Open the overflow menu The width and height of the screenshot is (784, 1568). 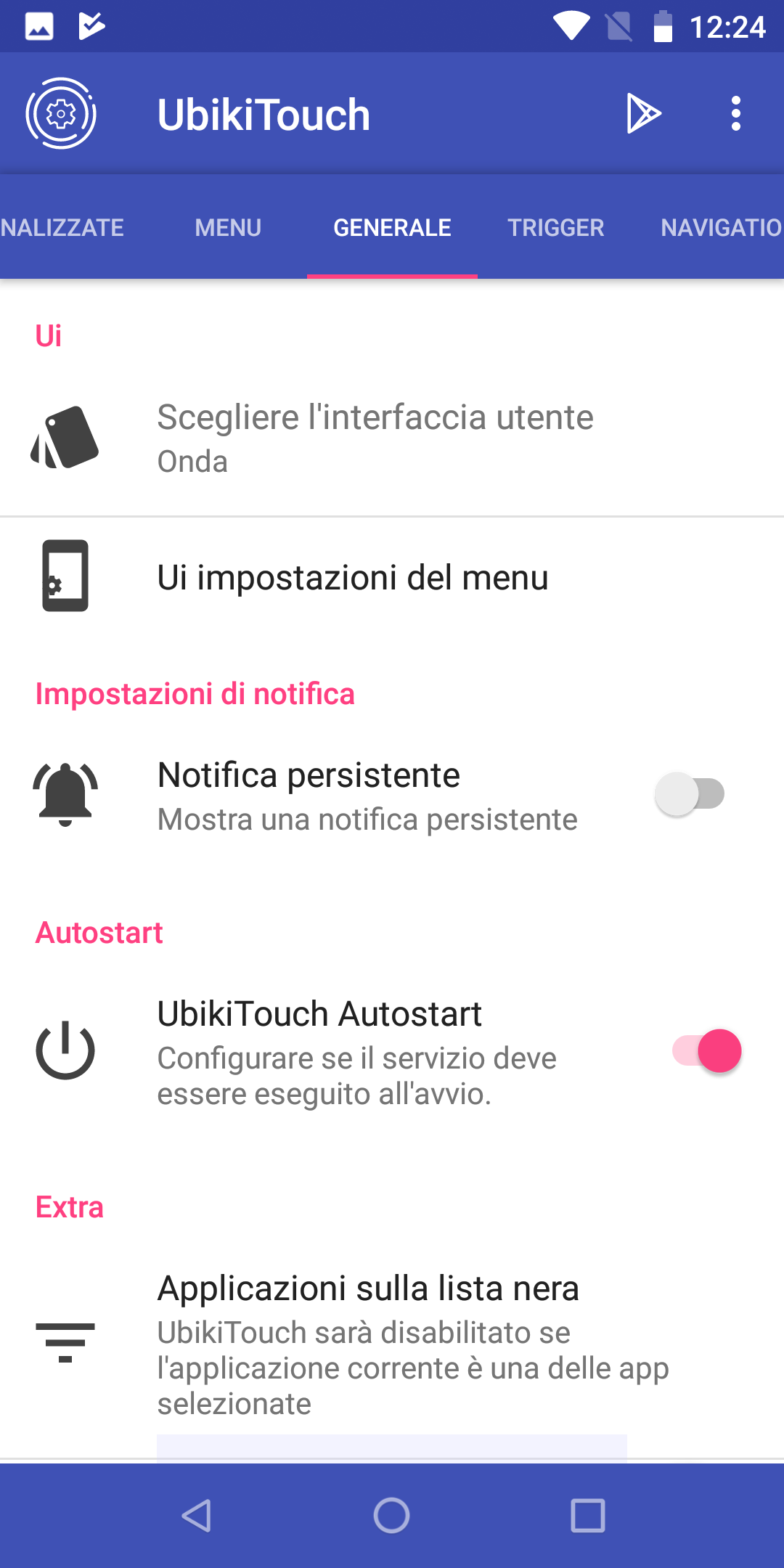point(735,114)
